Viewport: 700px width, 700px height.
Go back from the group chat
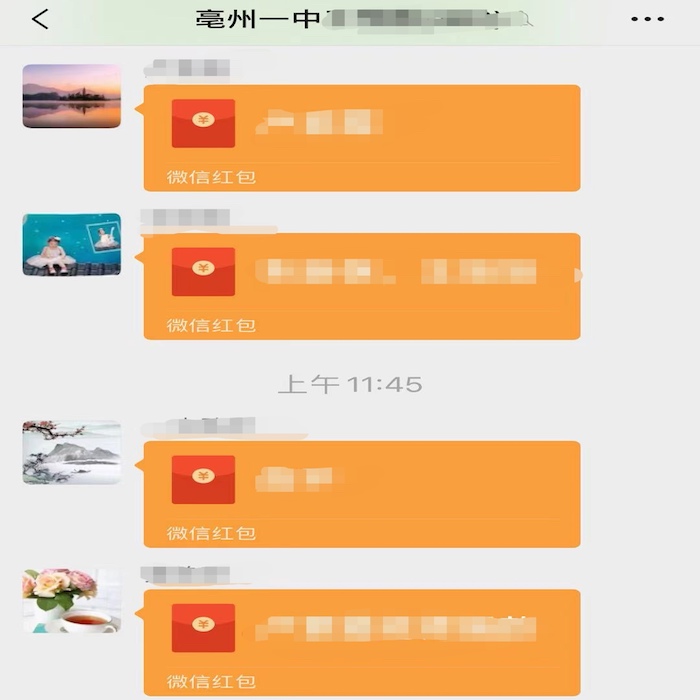click(40, 19)
